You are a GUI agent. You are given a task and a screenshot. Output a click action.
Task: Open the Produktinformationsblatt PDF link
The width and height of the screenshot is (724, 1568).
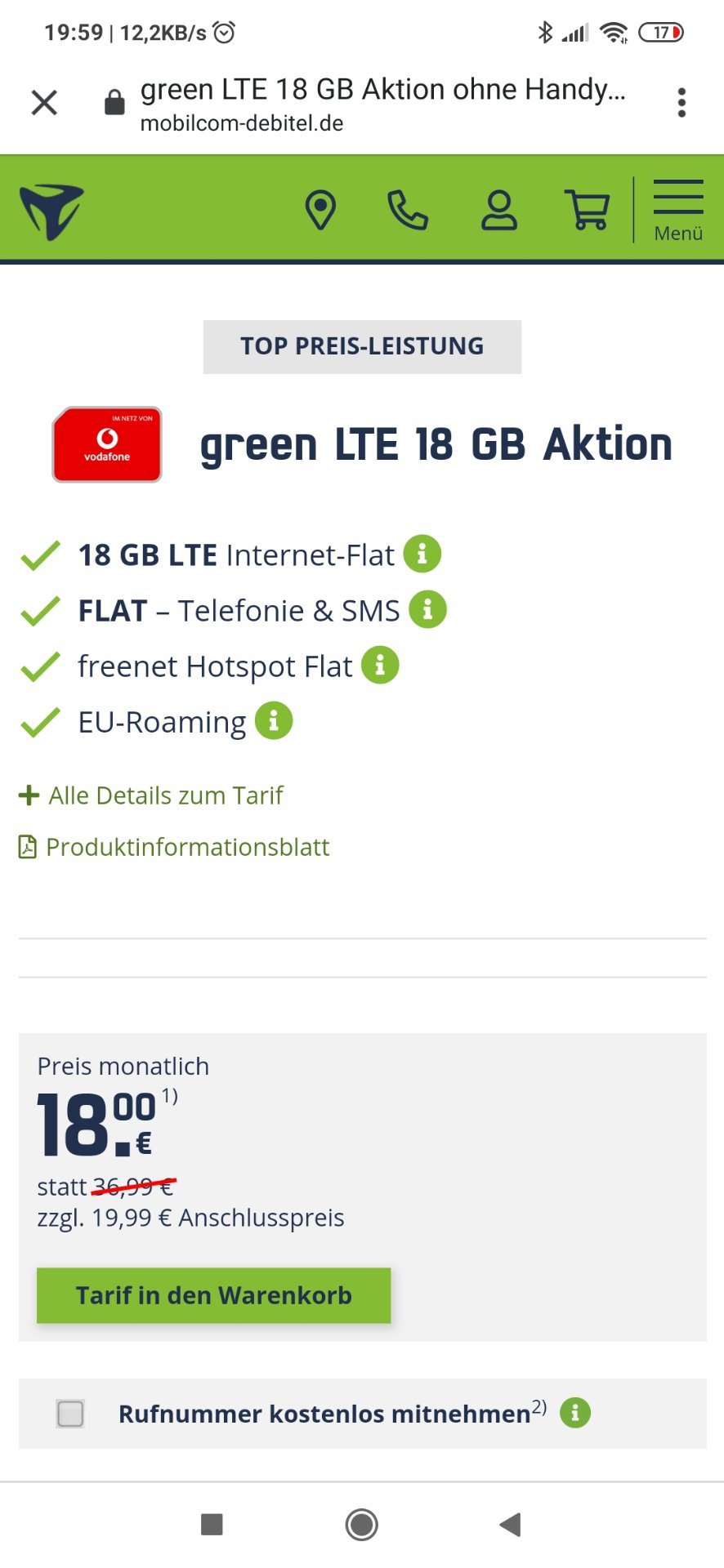click(174, 847)
